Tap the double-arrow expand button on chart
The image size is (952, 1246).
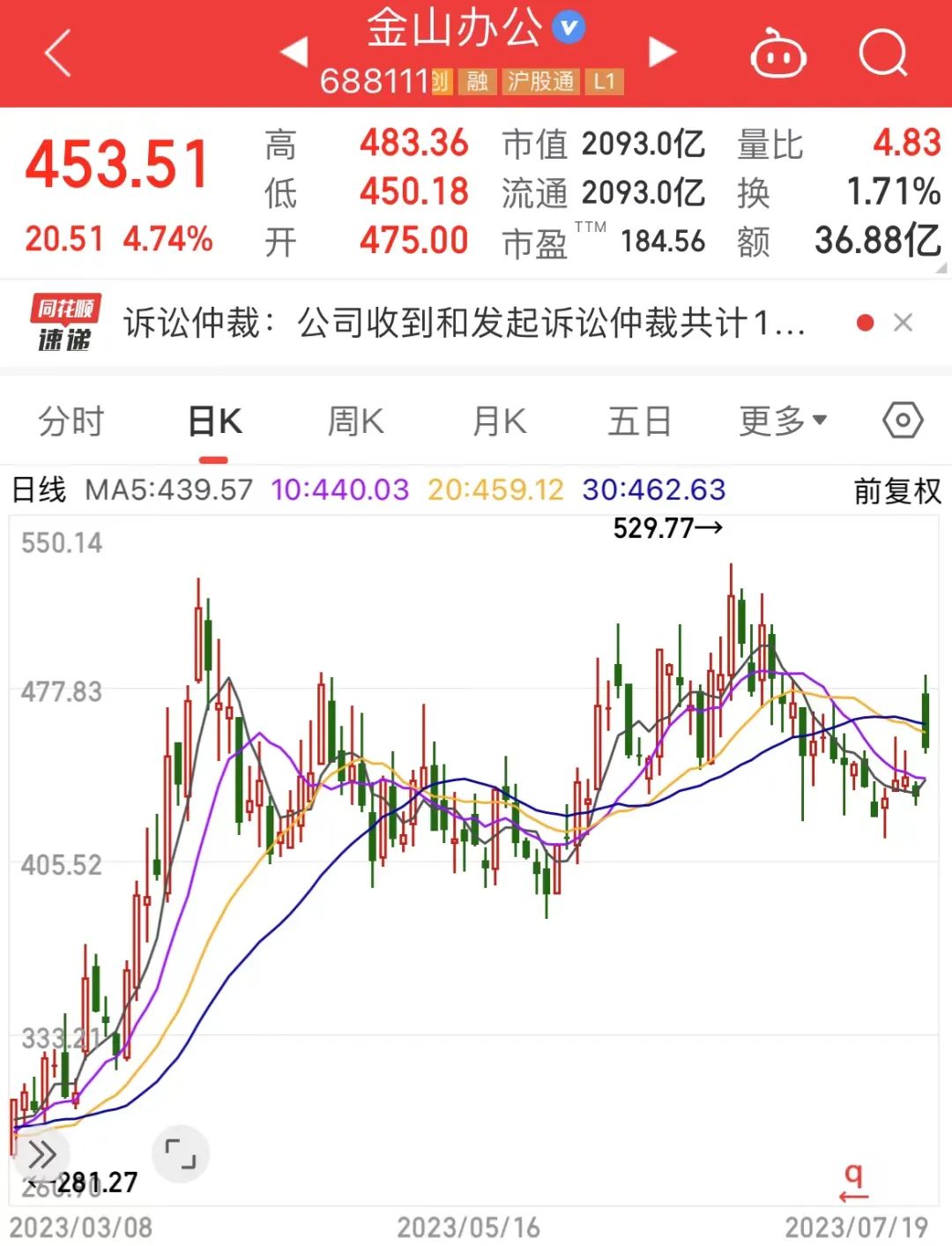tap(41, 1153)
